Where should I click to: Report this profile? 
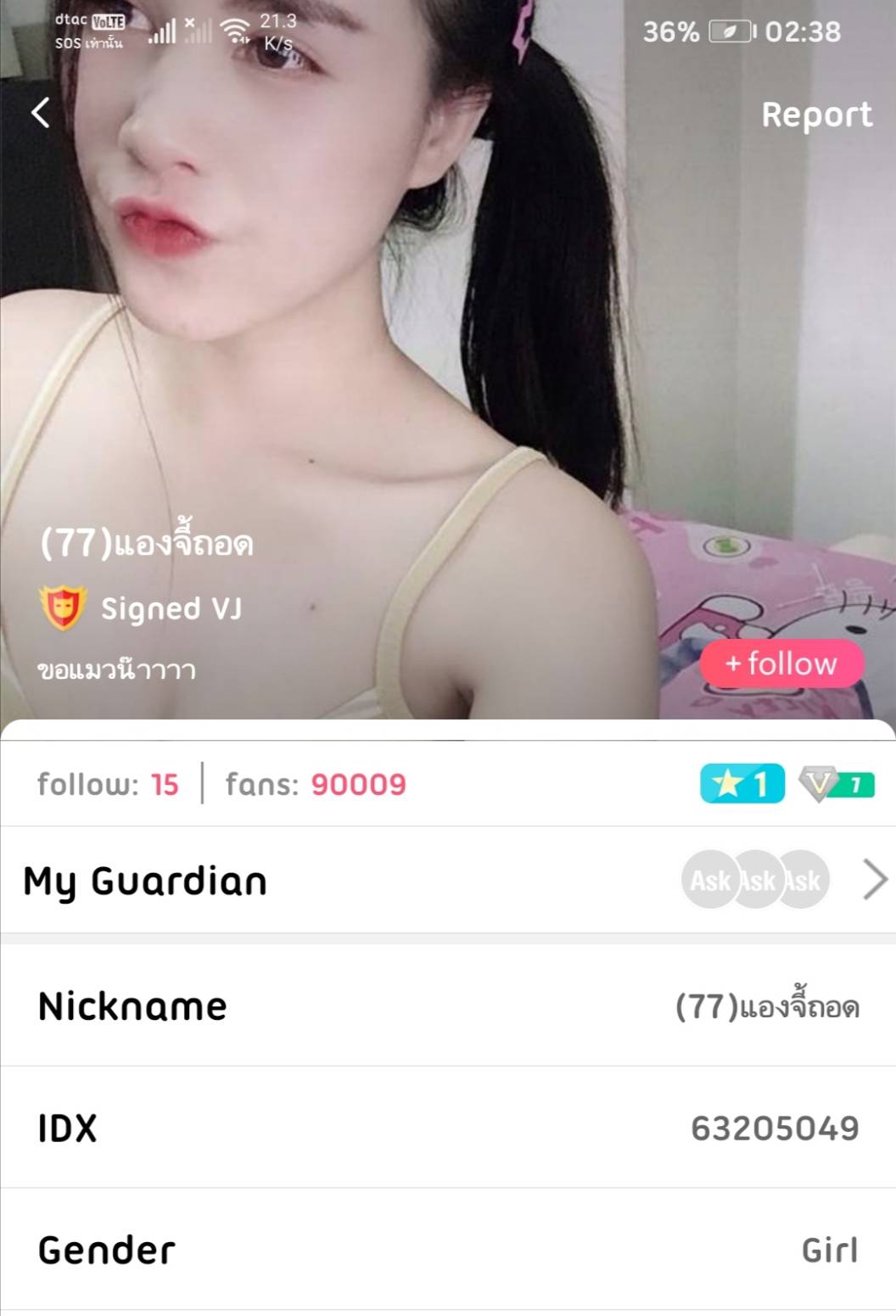coord(816,115)
